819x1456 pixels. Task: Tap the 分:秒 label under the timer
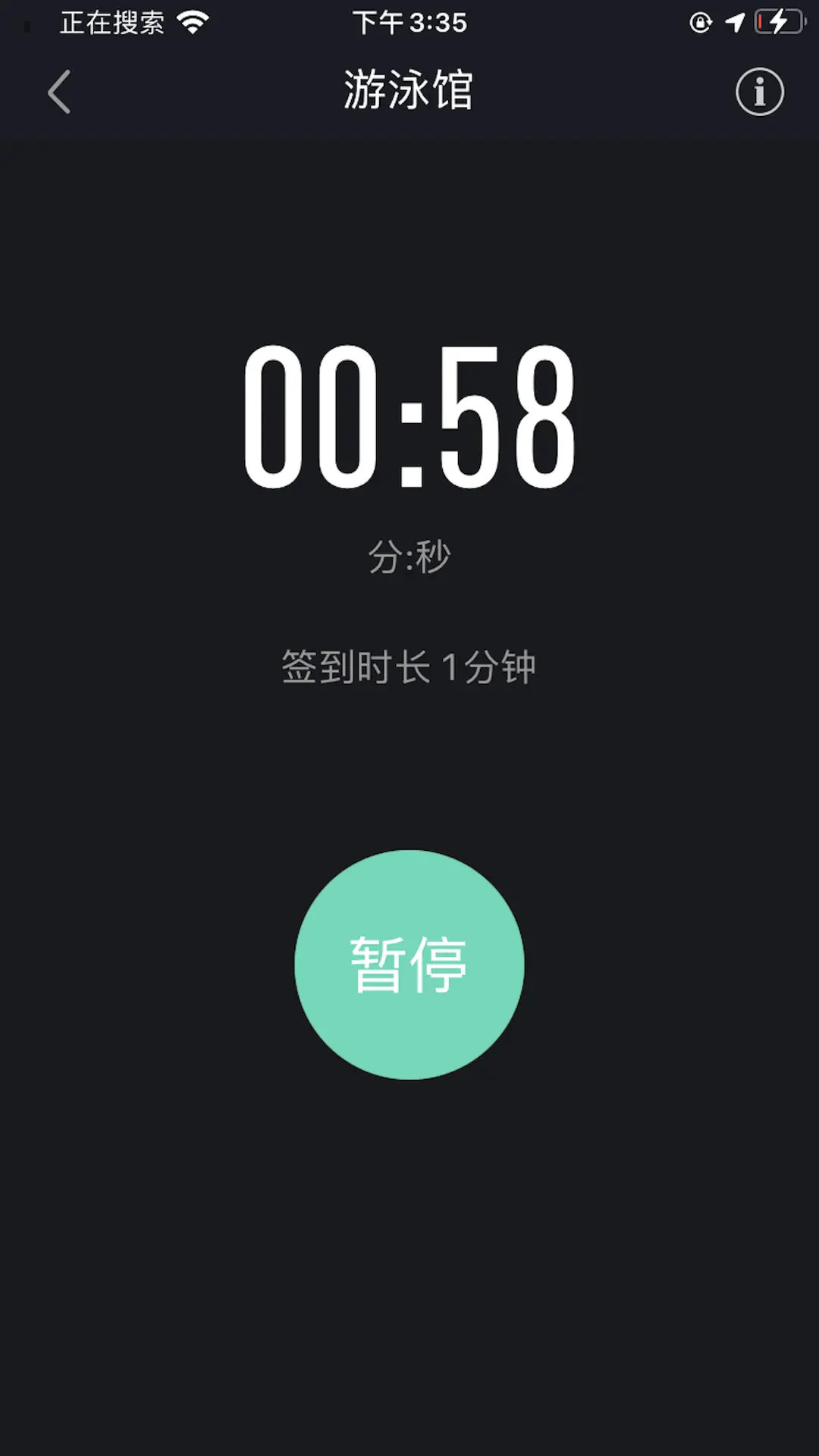pos(409,556)
